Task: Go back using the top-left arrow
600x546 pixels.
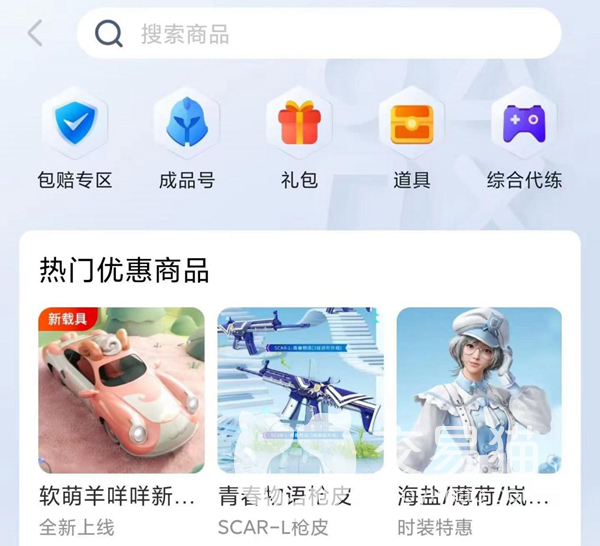Action: click(x=36, y=34)
